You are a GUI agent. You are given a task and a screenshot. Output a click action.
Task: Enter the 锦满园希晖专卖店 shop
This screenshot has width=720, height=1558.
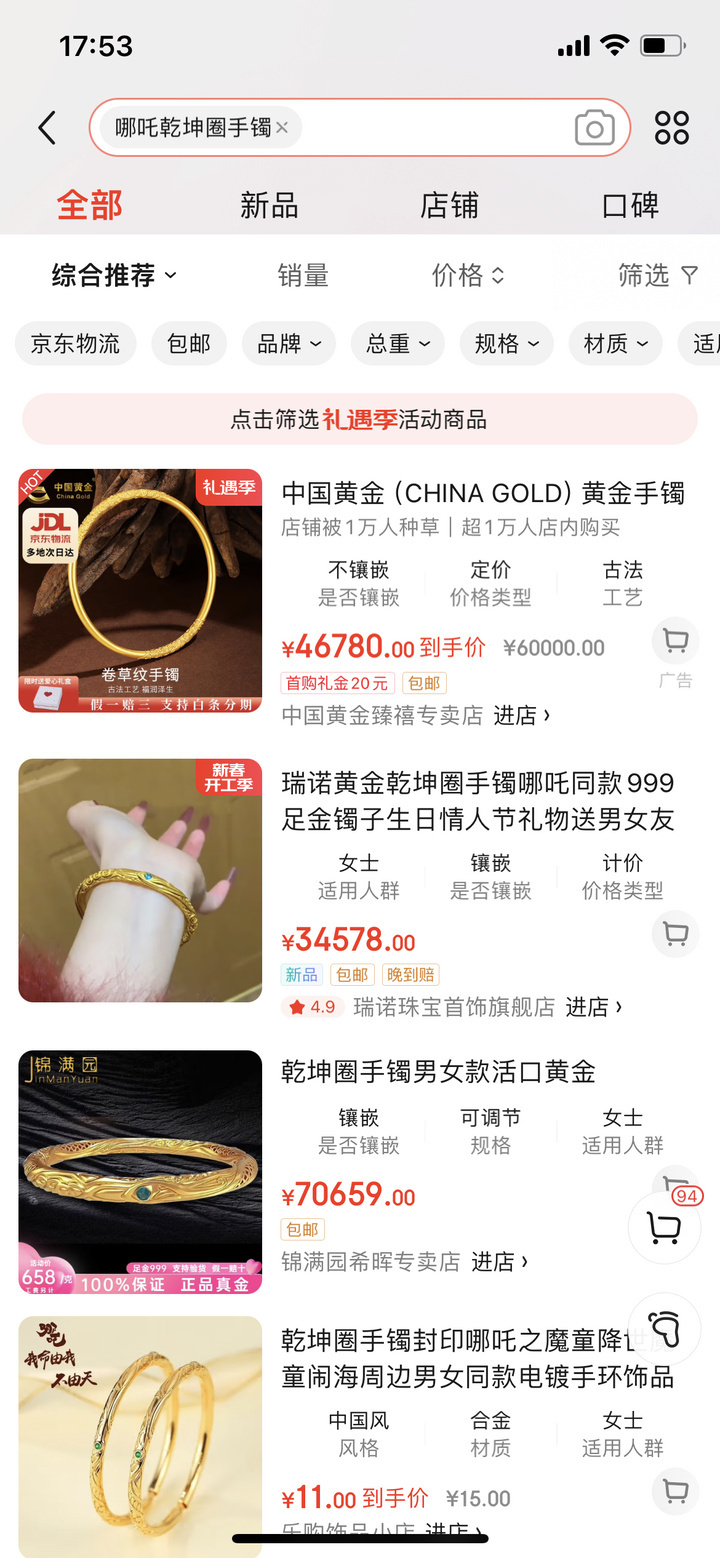click(510, 1262)
